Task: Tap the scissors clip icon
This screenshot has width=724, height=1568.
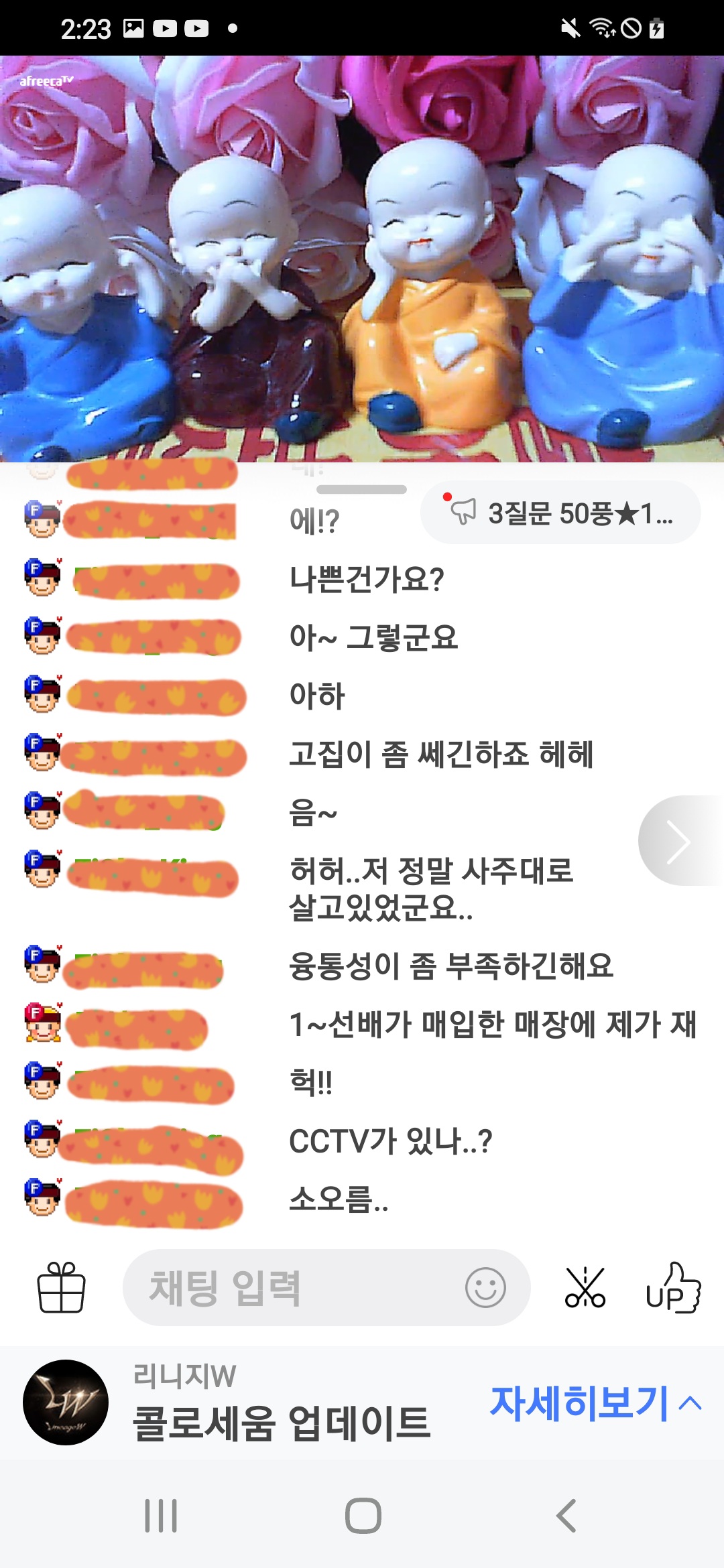Action: pos(585,1287)
